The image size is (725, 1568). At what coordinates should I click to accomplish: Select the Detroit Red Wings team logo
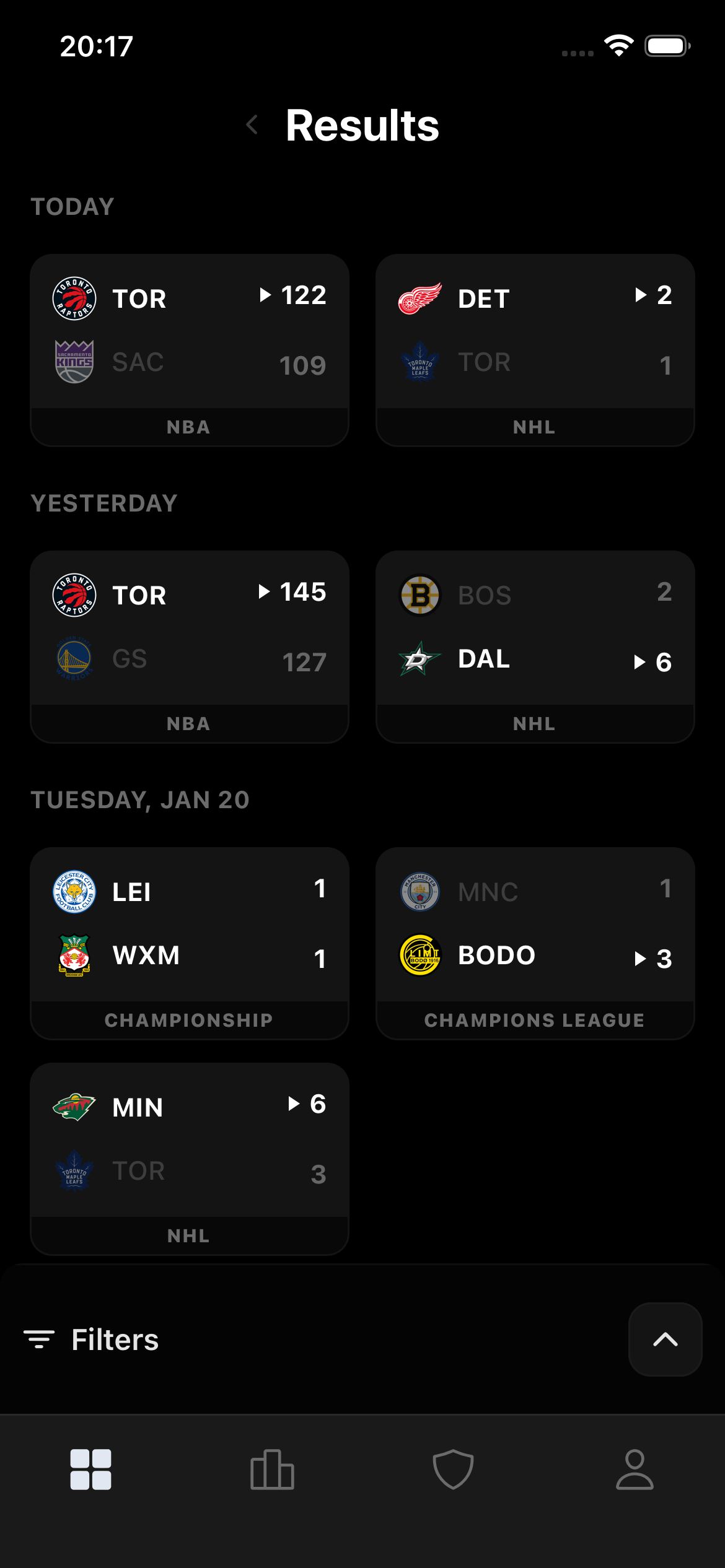pyautogui.click(x=420, y=298)
